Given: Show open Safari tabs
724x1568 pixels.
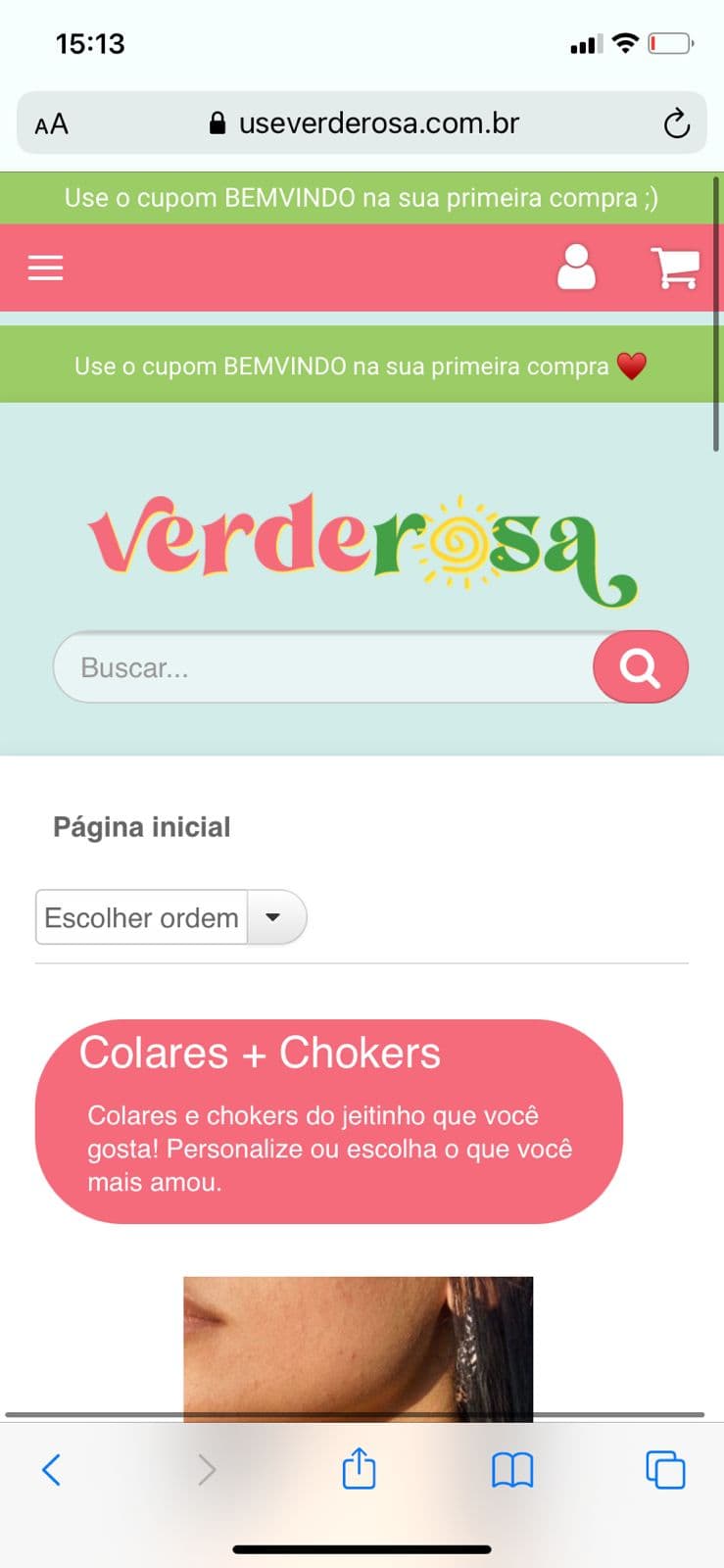Looking at the screenshot, I should (665, 1470).
